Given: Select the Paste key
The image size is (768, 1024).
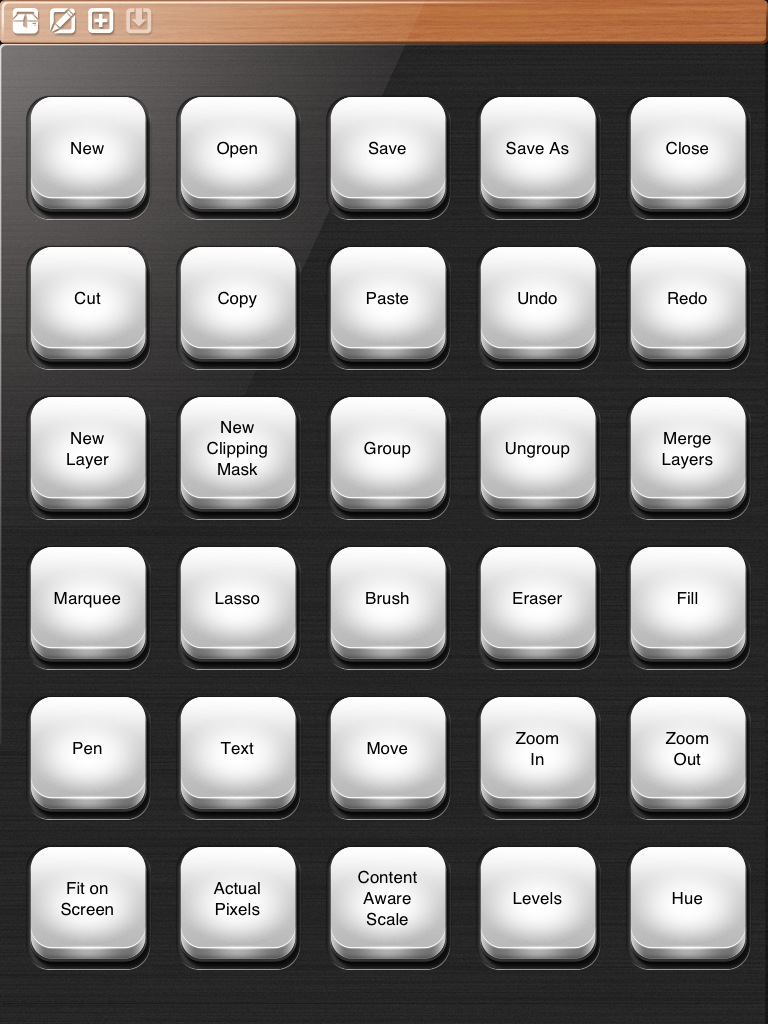Looking at the screenshot, I should click(x=387, y=300).
